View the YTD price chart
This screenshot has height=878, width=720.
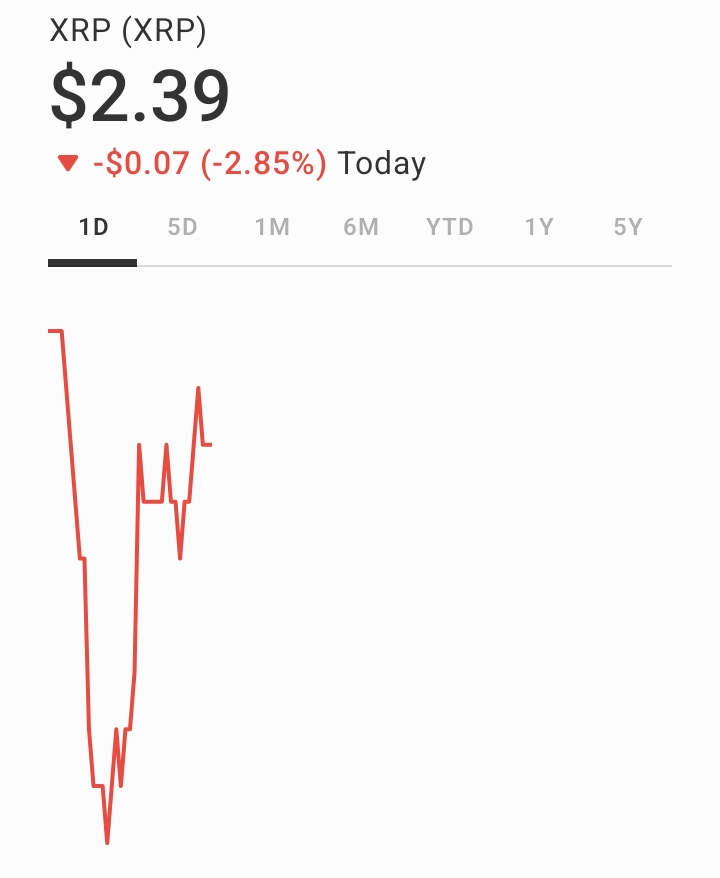pyautogui.click(x=449, y=227)
